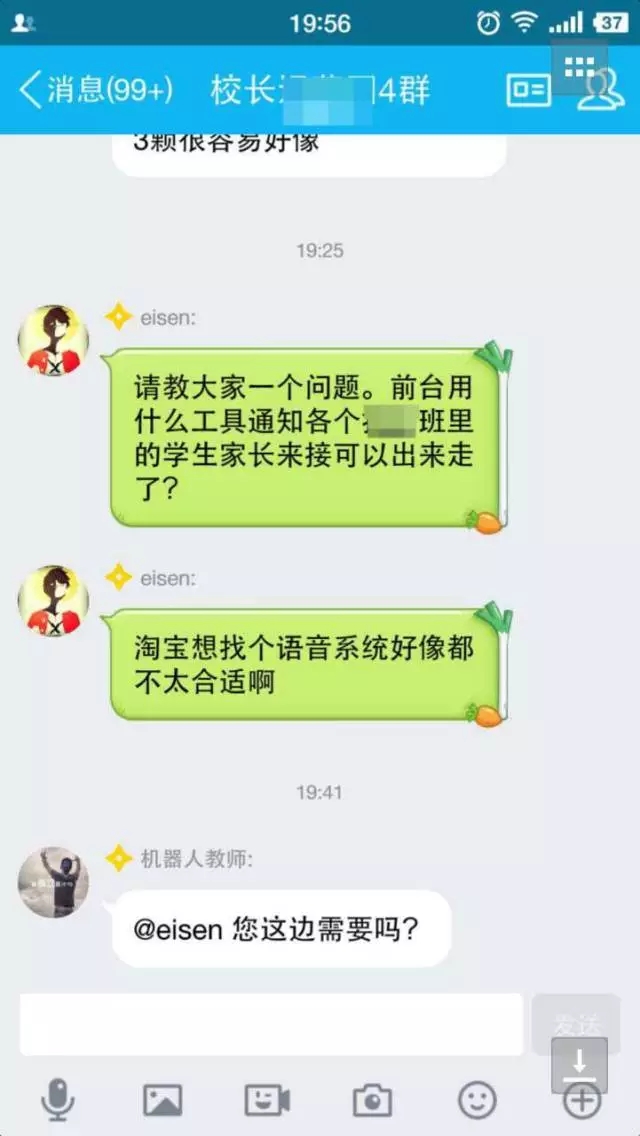Open eisen's avatar beside the 淘宝 message
The width and height of the screenshot is (640, 1136).
click(x=53, y=601)
